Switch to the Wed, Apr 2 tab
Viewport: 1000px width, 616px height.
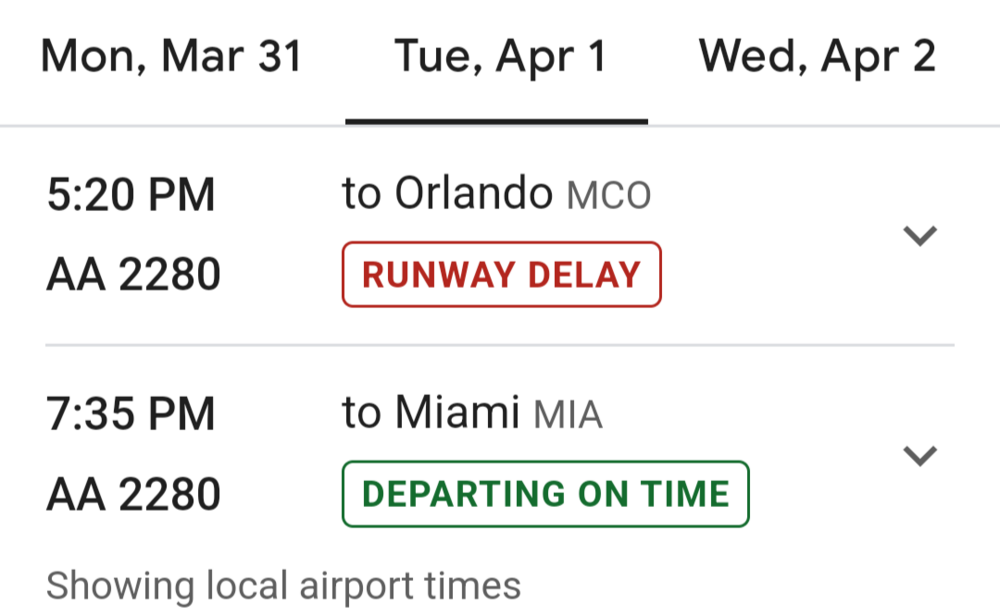point(817,57)
